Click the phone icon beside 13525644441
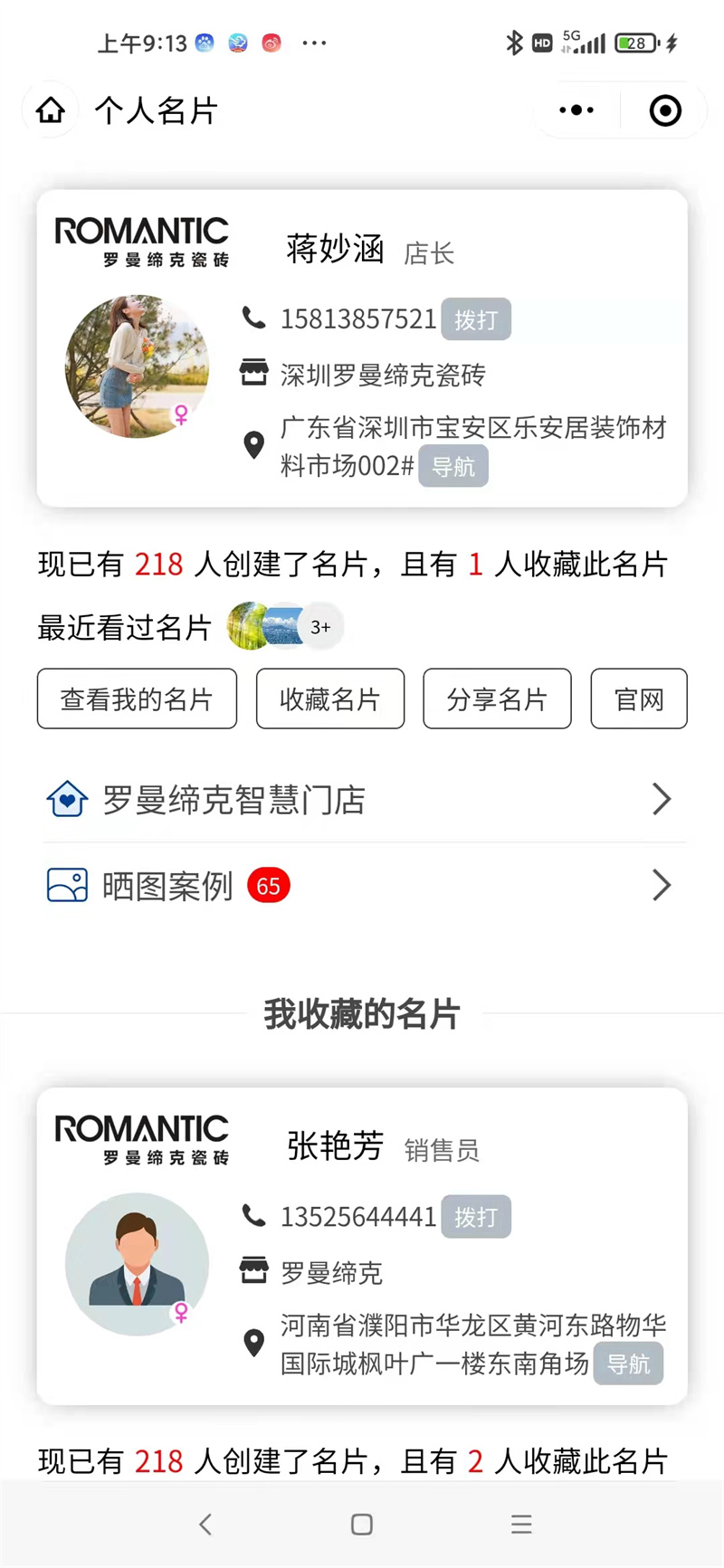 coord(253,1217)
